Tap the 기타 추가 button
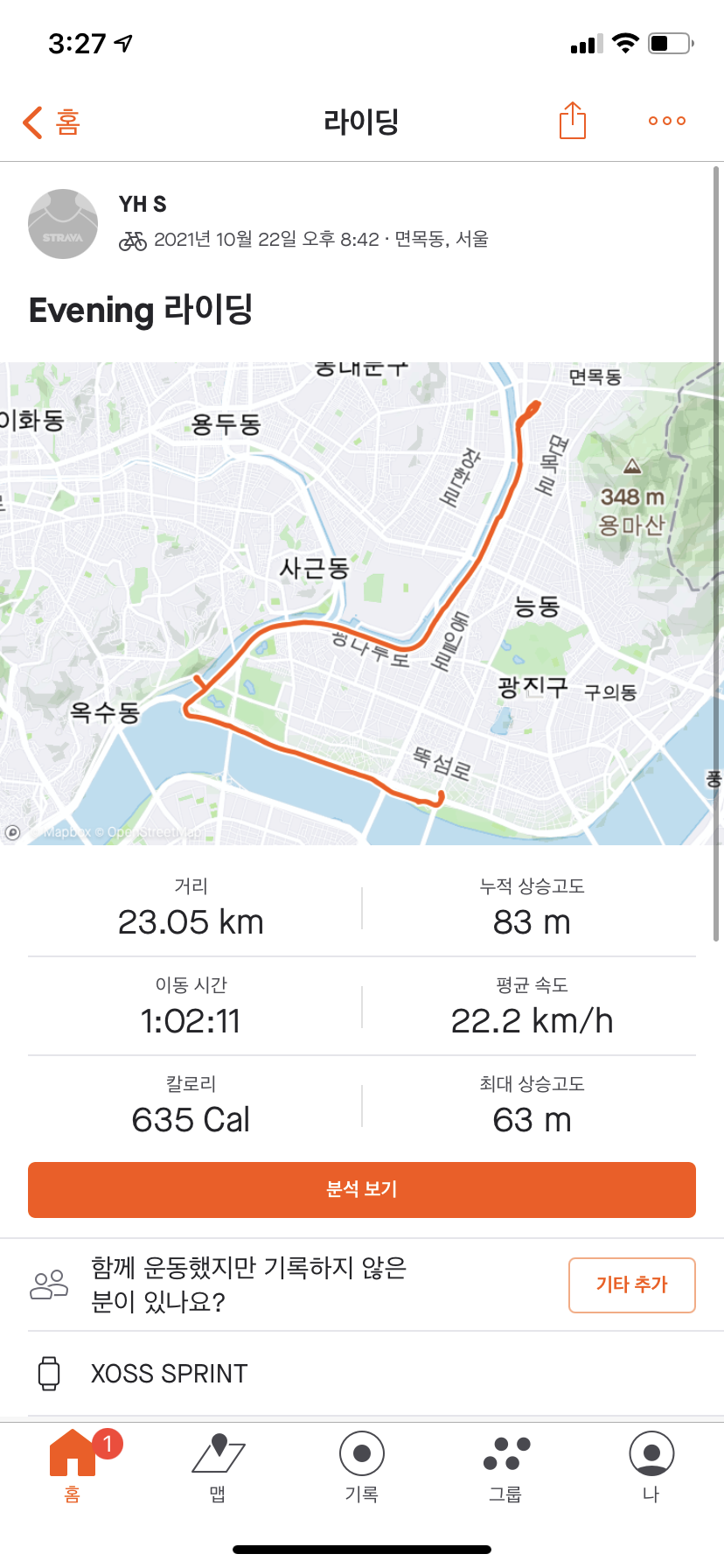Image resolution: width=724 pixels, height=1568 pixels. [x=632, y=1285]
